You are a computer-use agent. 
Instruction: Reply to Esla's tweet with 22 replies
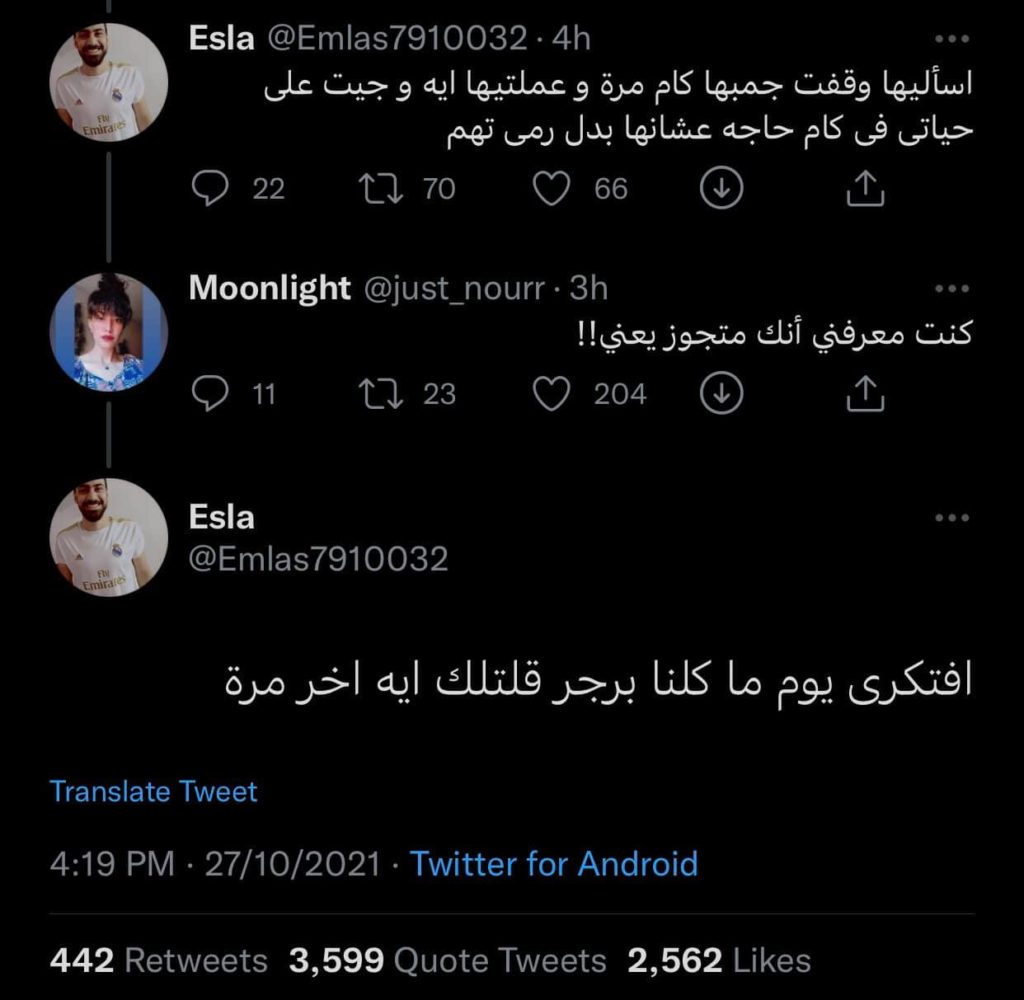pos(210,188)
